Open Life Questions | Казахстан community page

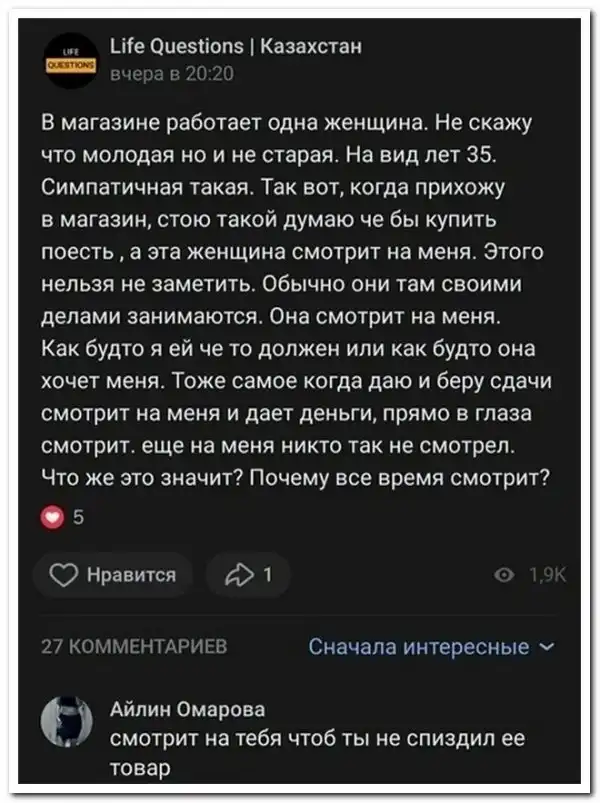[x=234, y=45]
